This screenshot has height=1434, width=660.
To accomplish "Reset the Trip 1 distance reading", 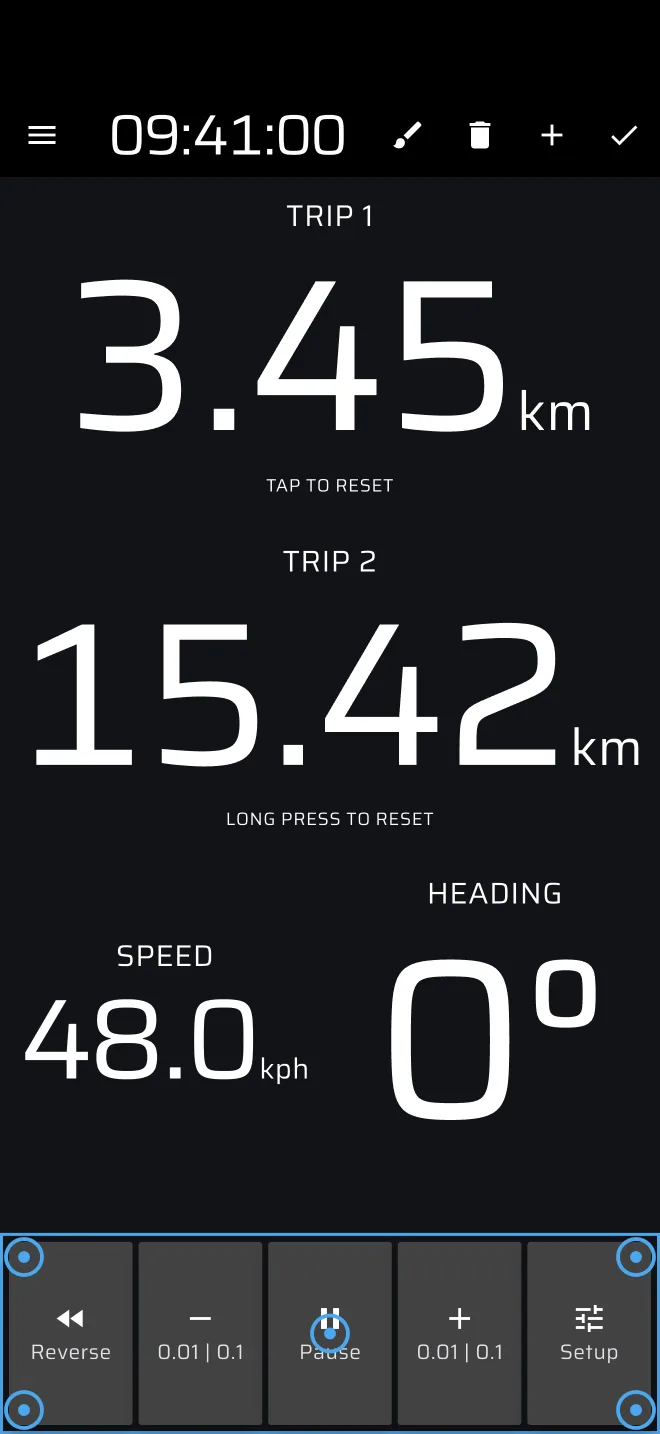I will (330, 353).
